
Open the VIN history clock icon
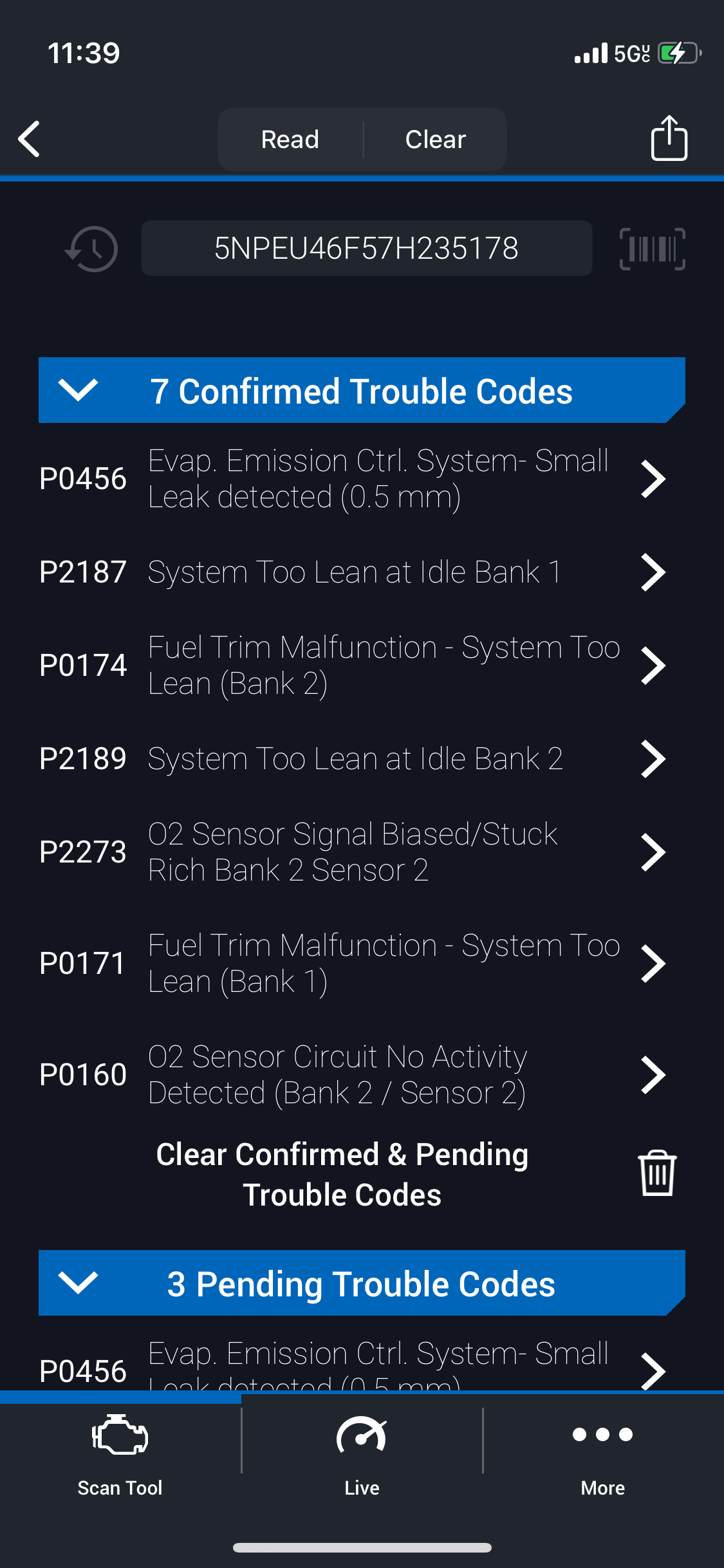click(91, 249)
